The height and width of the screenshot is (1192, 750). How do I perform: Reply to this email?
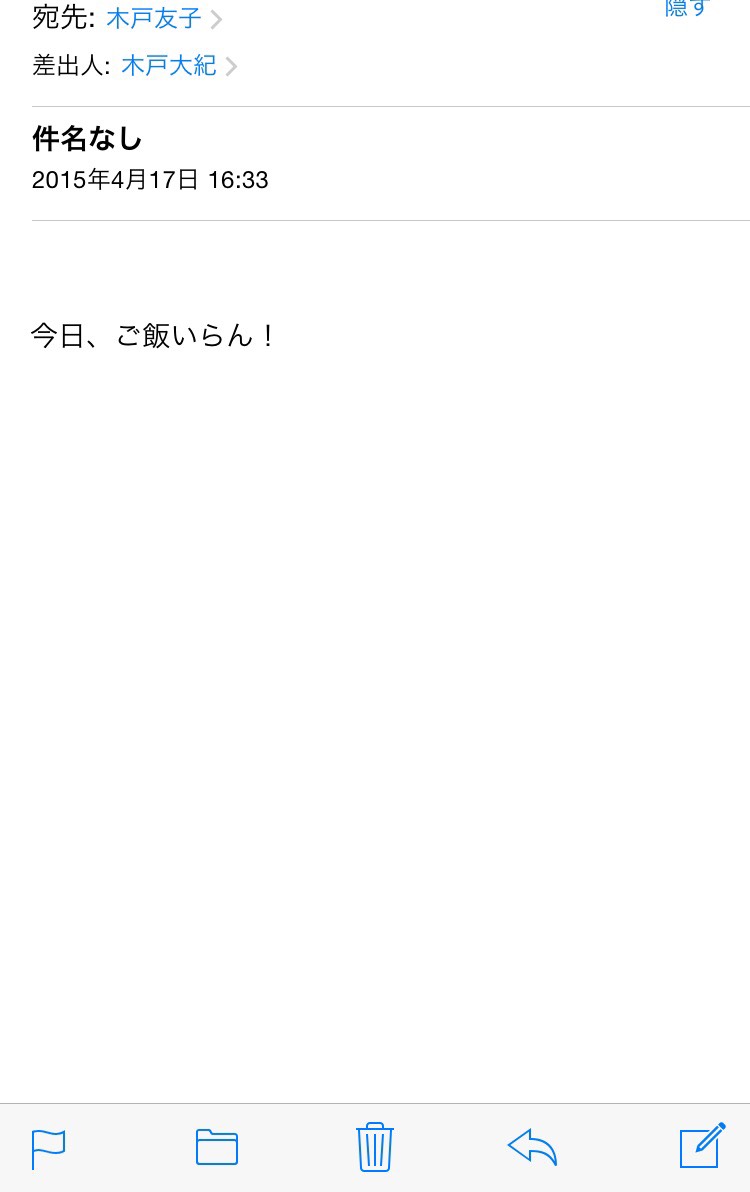(x=532, y=1147)
